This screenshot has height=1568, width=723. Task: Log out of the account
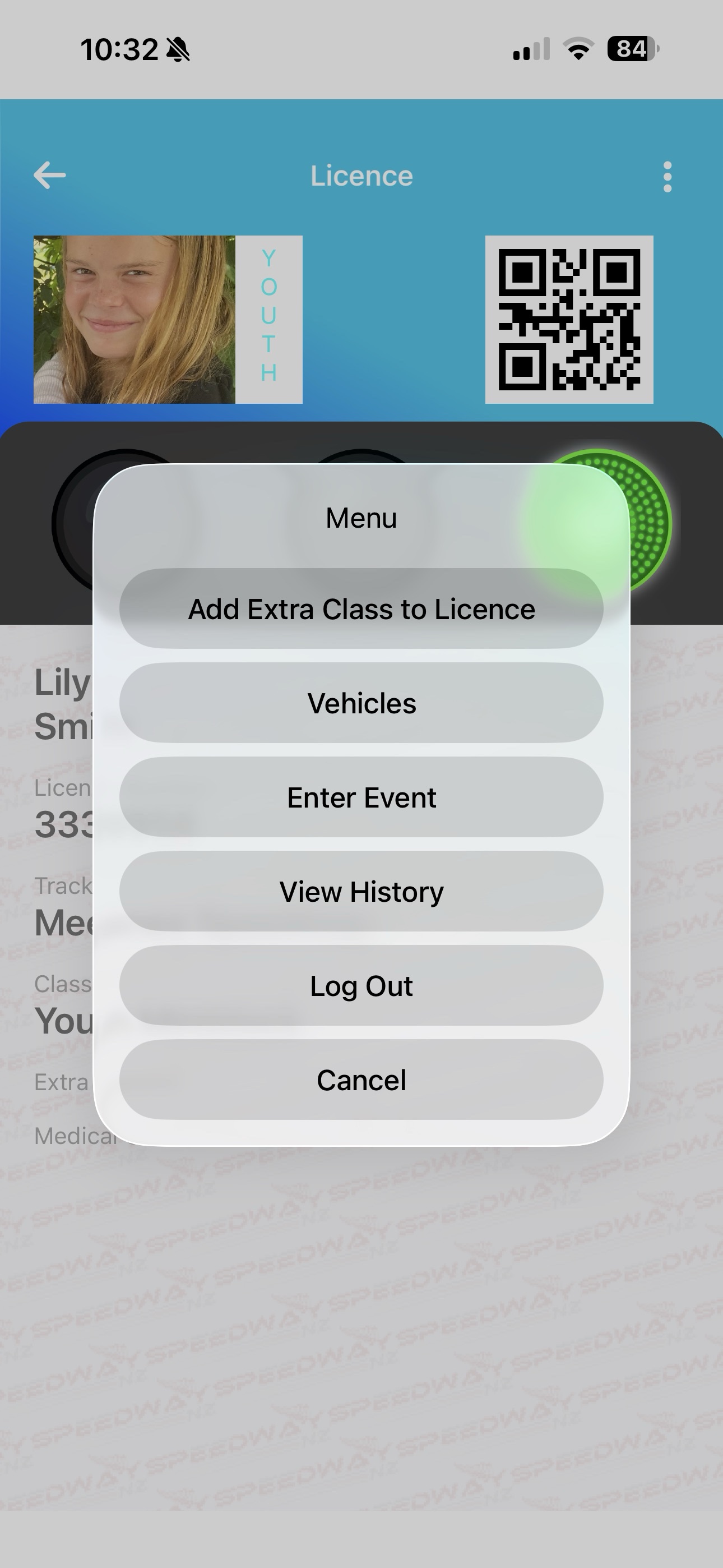pos(361,986)
